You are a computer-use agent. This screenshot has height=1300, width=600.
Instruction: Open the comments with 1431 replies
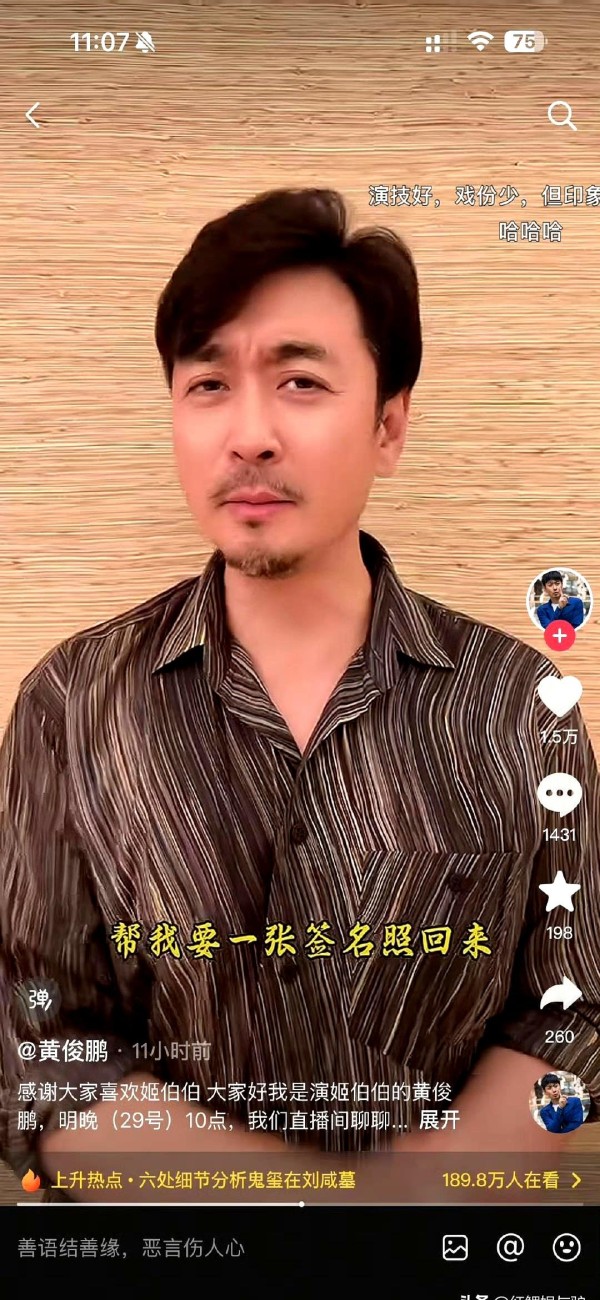[559, 795]
